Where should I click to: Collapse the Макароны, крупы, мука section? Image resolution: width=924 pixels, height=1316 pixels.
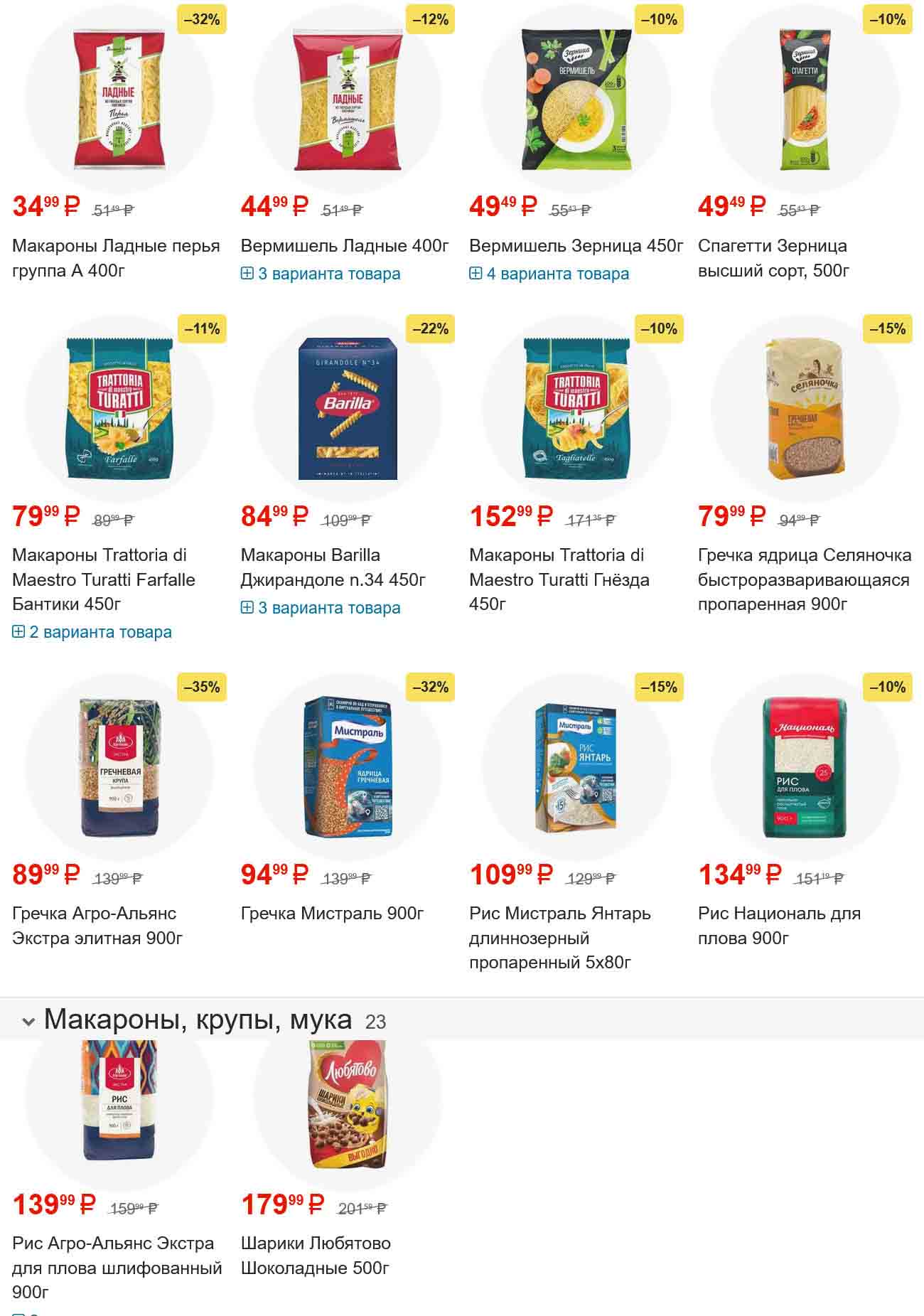tap(28, 1022)
